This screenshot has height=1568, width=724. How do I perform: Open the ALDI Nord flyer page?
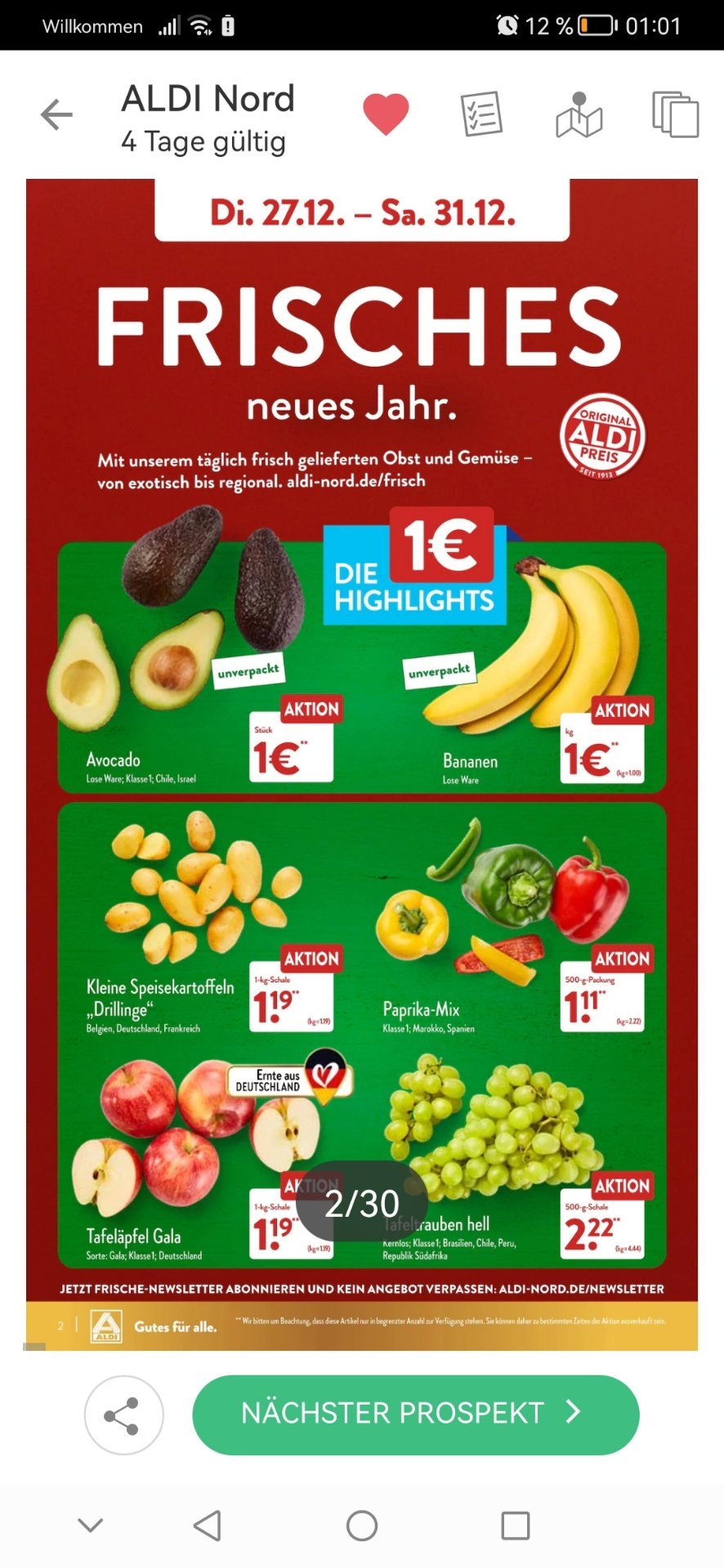(362, 764)
